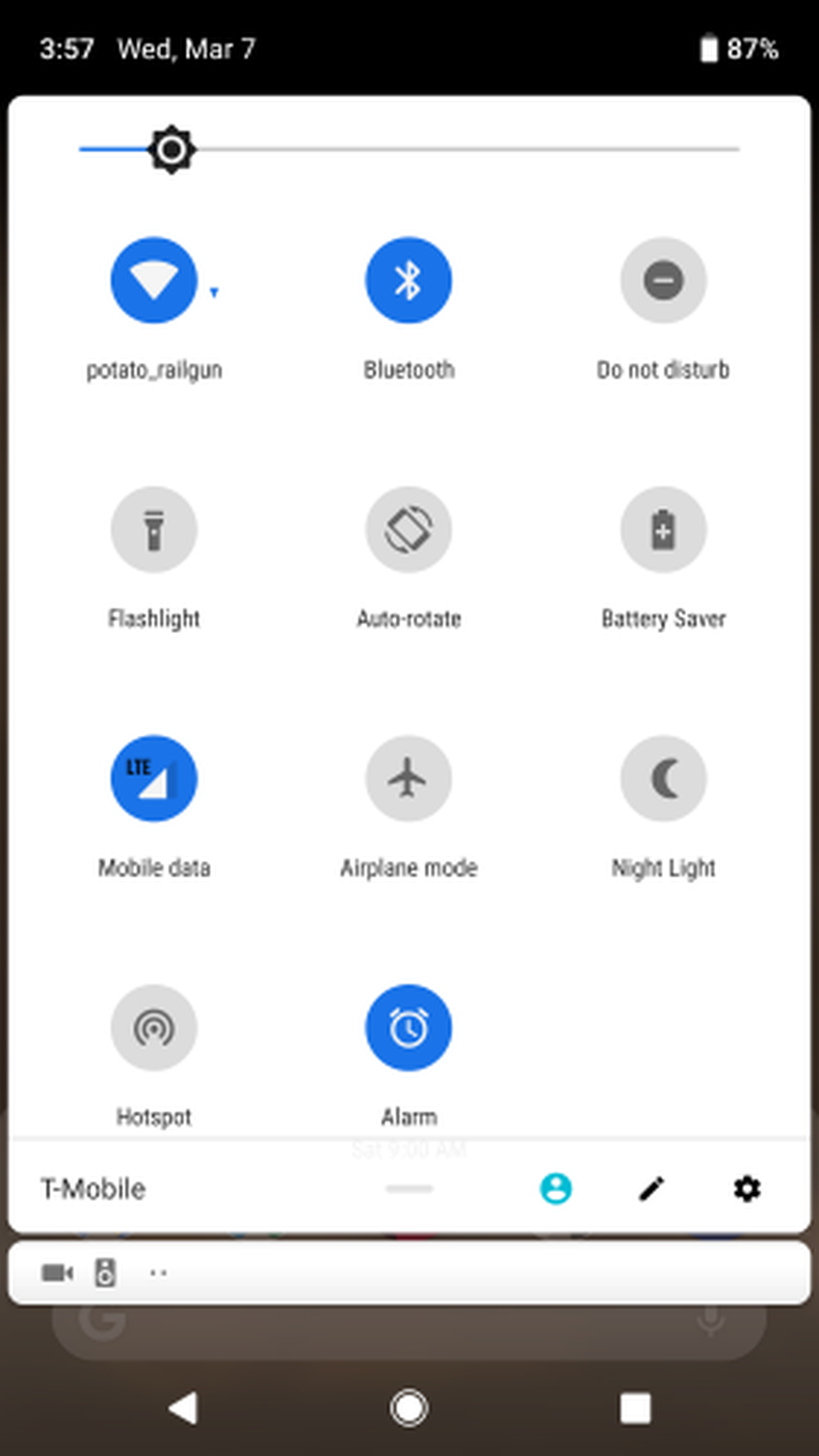Enable the Hotspot tile
Image resolution: width=819 pixels, height=1456 pixels.
153,1027
